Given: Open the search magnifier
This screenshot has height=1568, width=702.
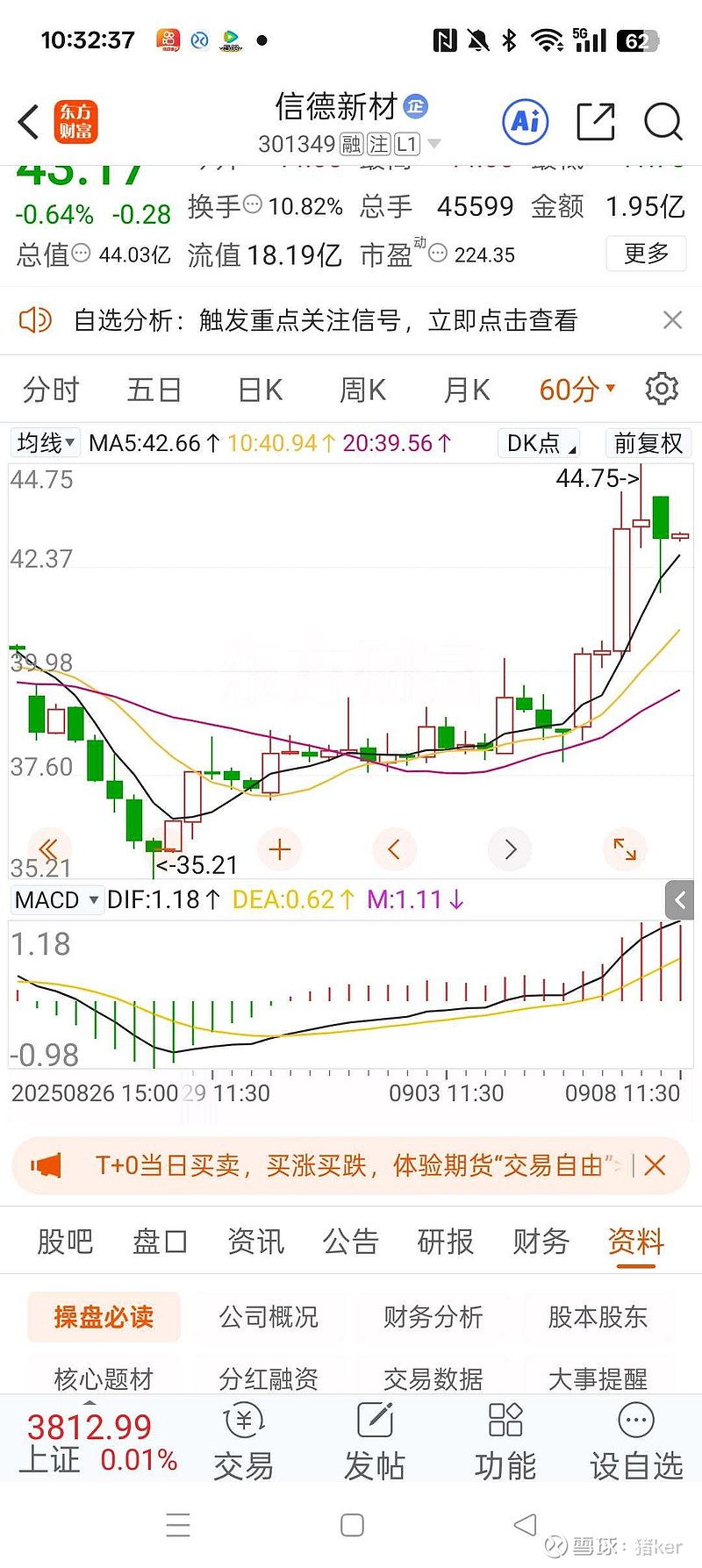Looking at the screenshot, I should tap(663, 121).
